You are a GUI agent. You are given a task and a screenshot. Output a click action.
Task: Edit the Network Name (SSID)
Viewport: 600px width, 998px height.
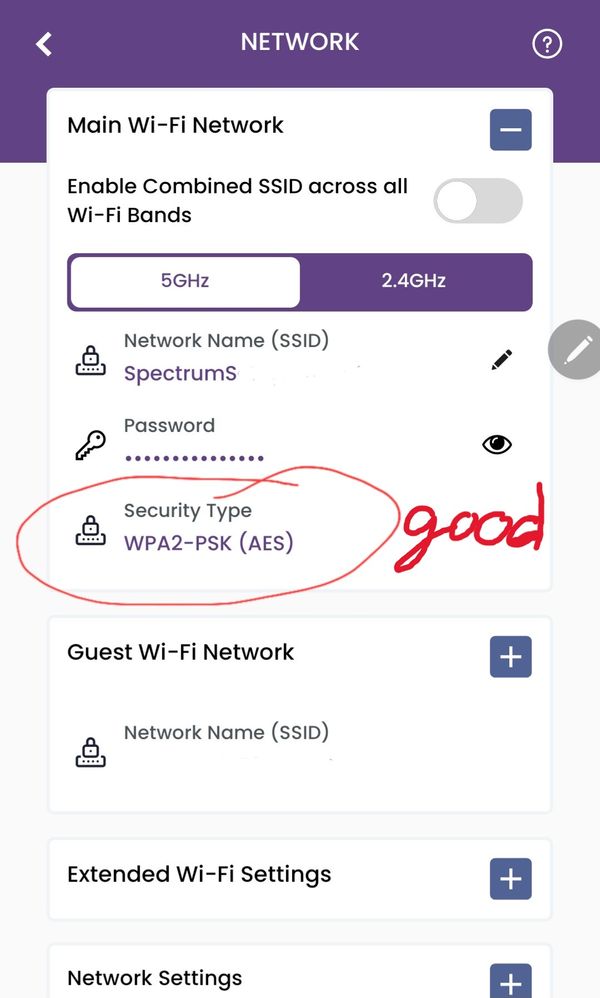[502, 360]
